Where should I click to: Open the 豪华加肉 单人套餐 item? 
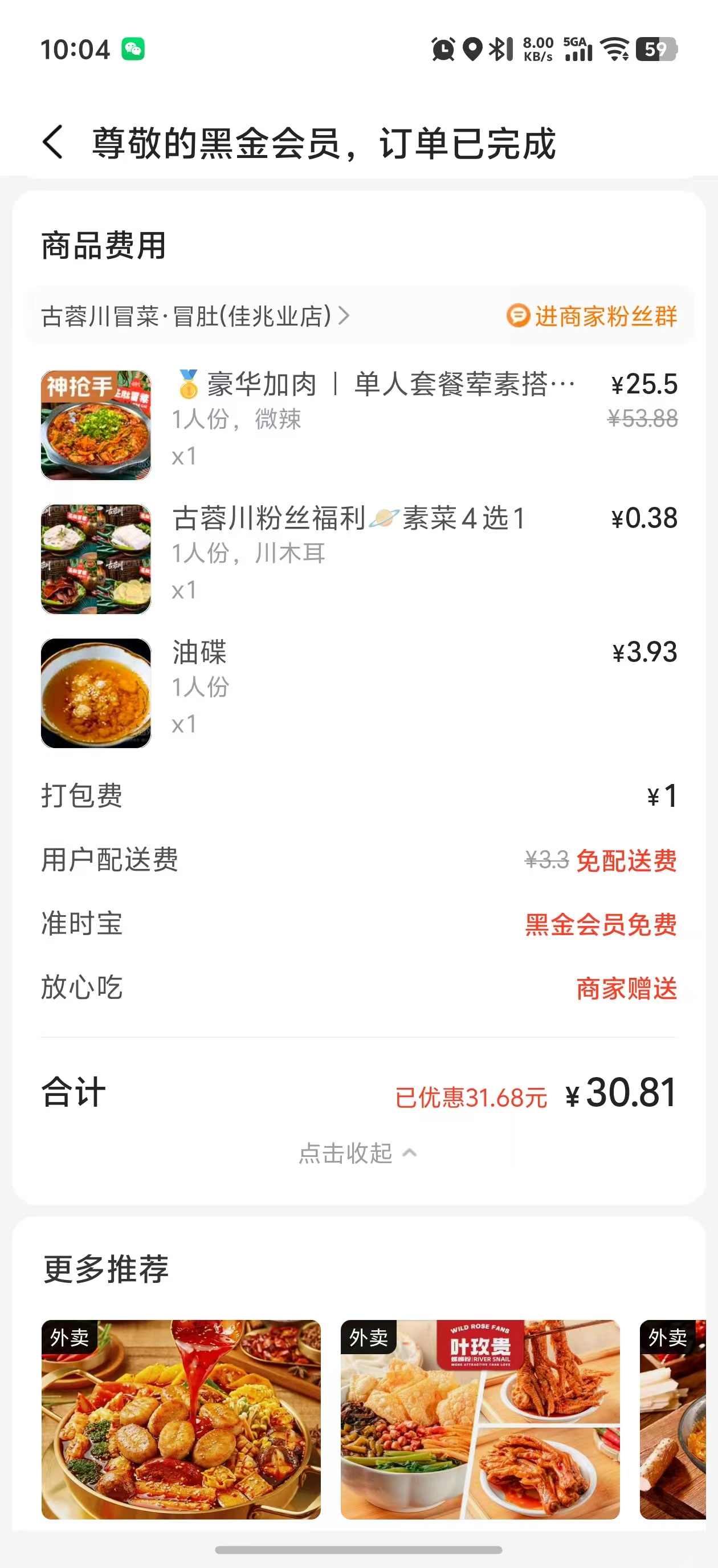[372, 385]
